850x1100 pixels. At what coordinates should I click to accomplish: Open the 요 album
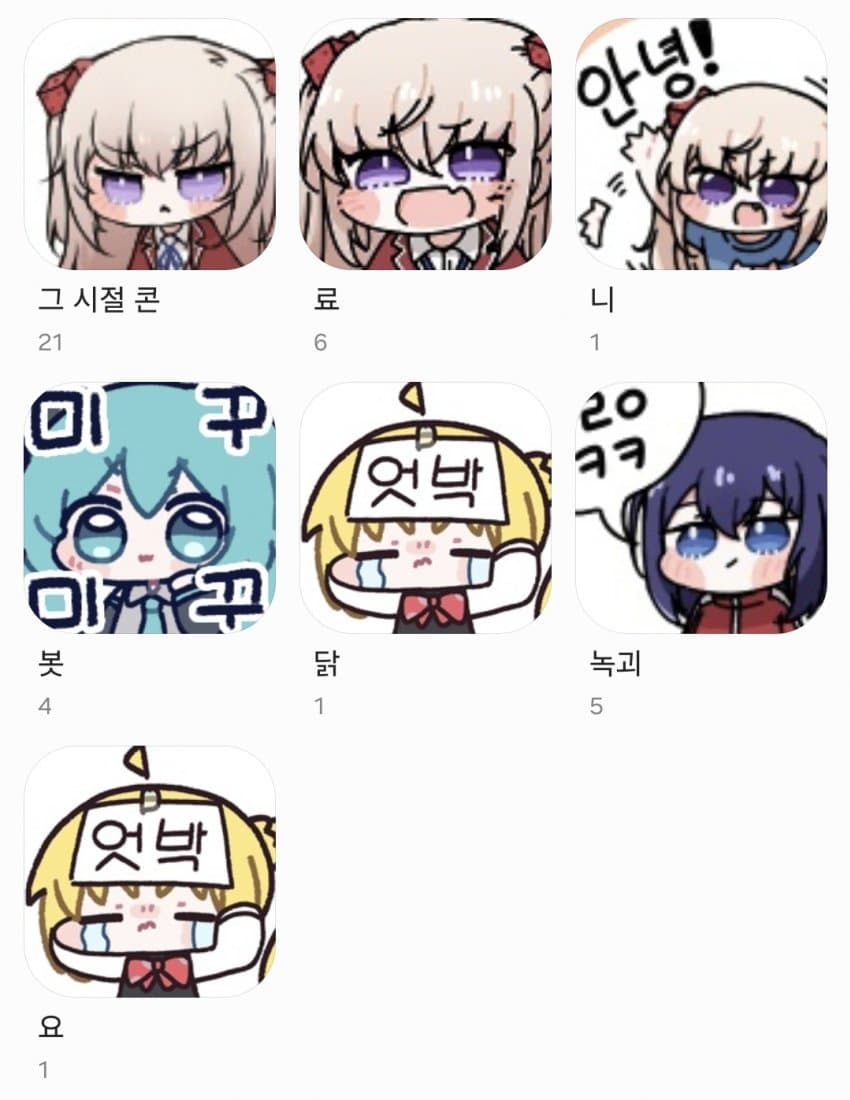tap(150, 872)
